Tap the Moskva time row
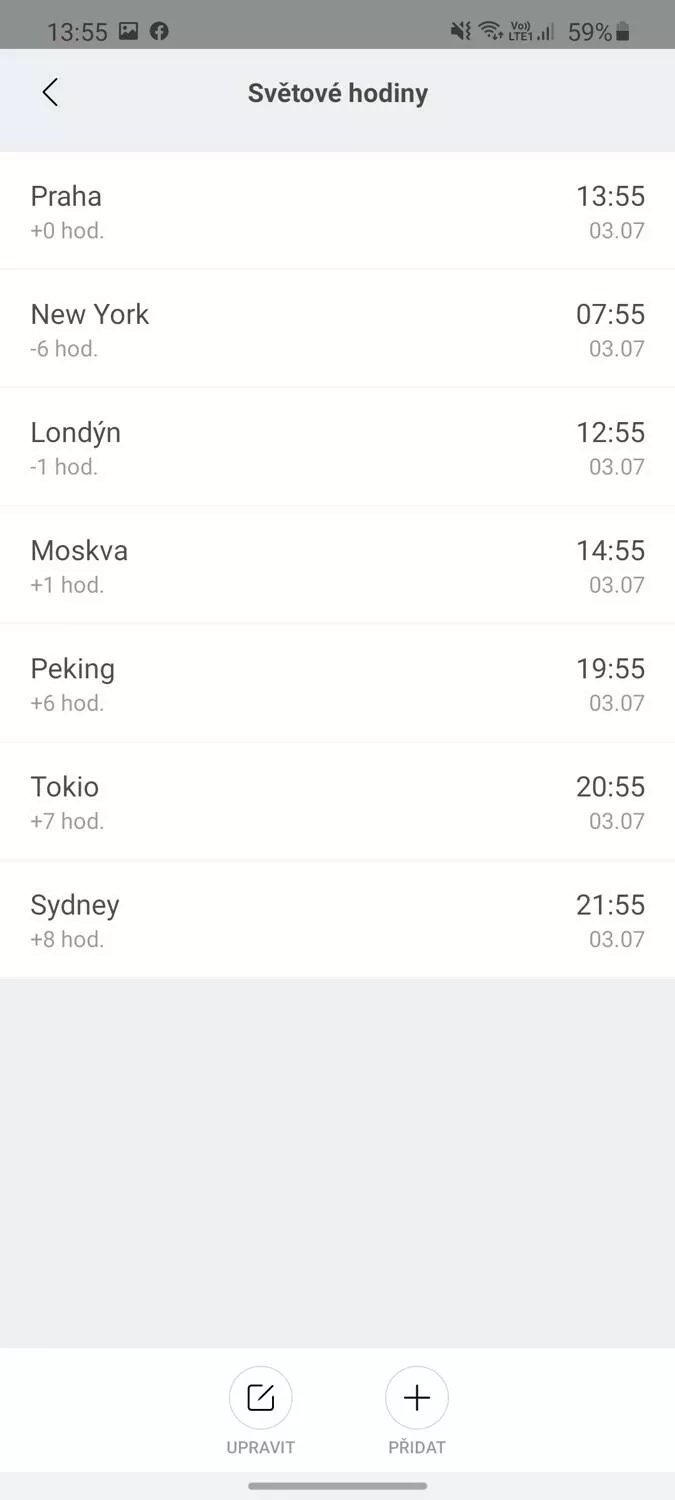Image resolution: width=675 pixels, height=1500 pixels. click(x=337, y=565)
